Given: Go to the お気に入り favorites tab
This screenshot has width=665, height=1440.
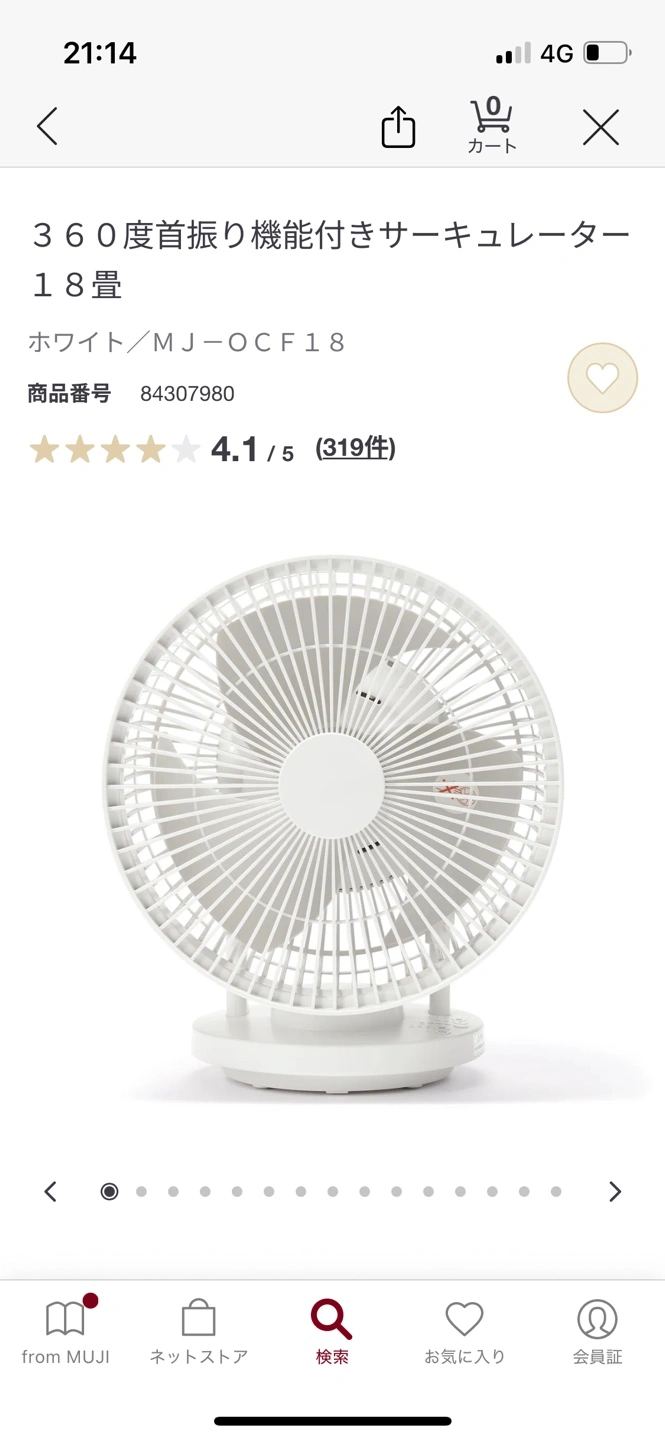Looking at the screenshot, I should click(x=464, y=1332).
